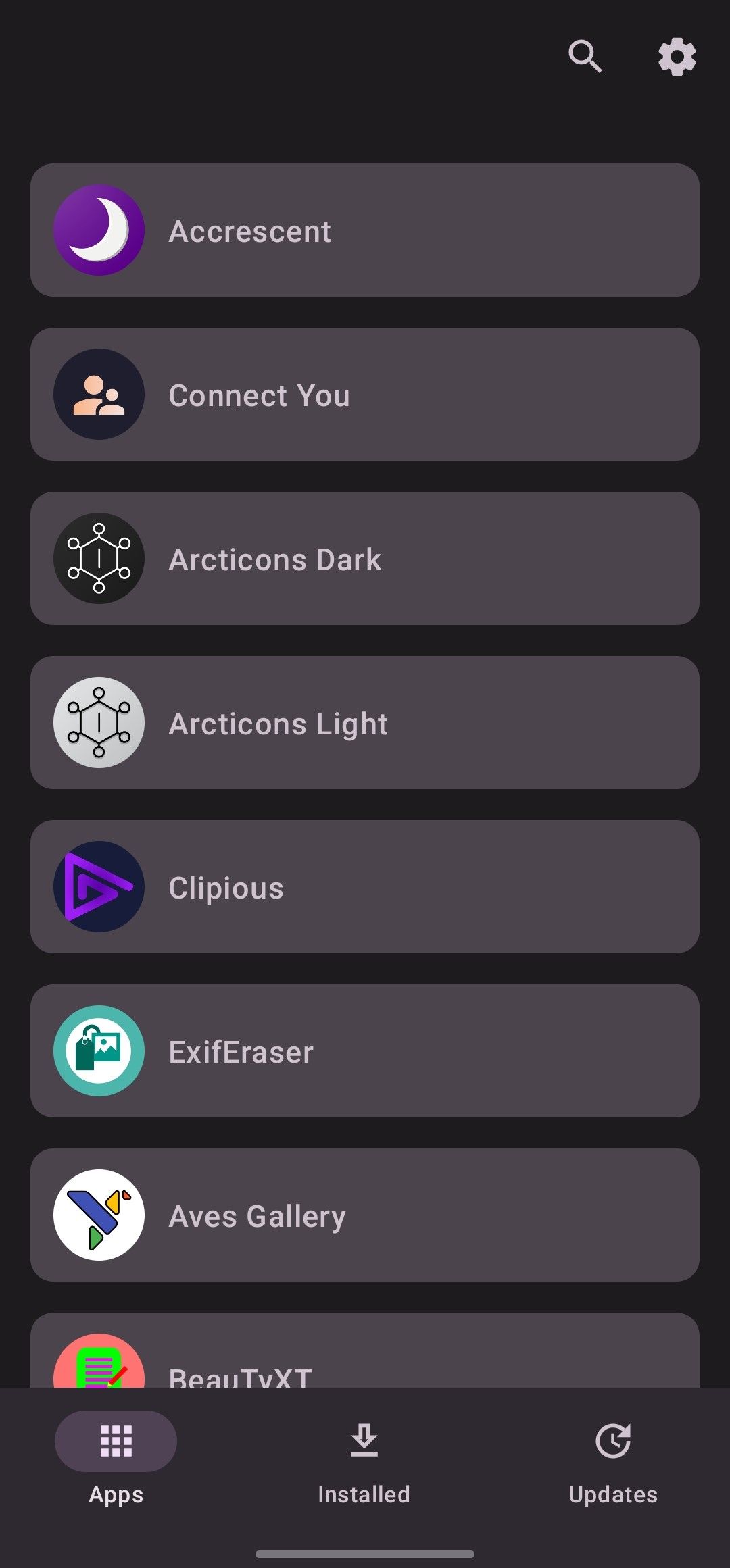This screenshot has height=1568, width=730.
Task: Switch to the Installed tab
Action: coord(363,1459)
